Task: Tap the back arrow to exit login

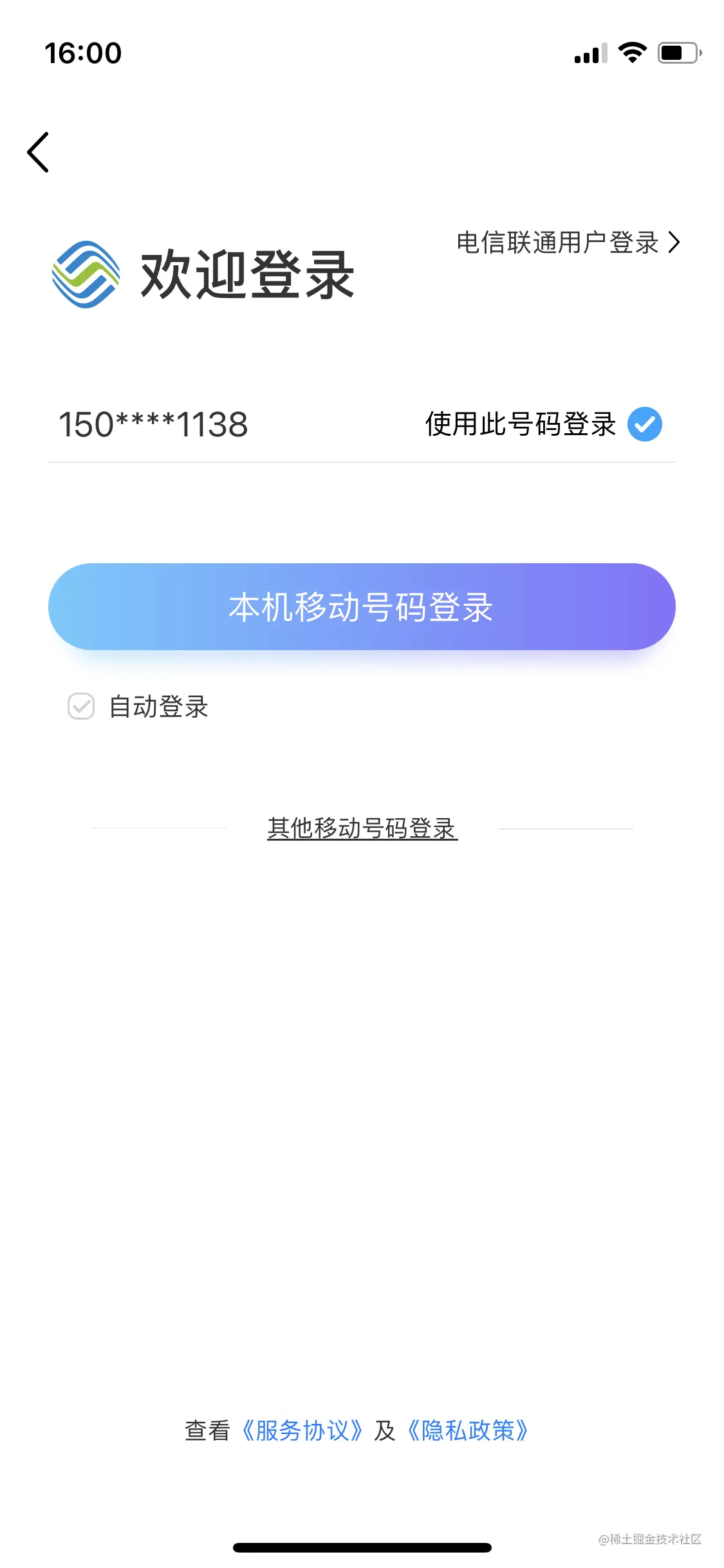Action: 38,153
